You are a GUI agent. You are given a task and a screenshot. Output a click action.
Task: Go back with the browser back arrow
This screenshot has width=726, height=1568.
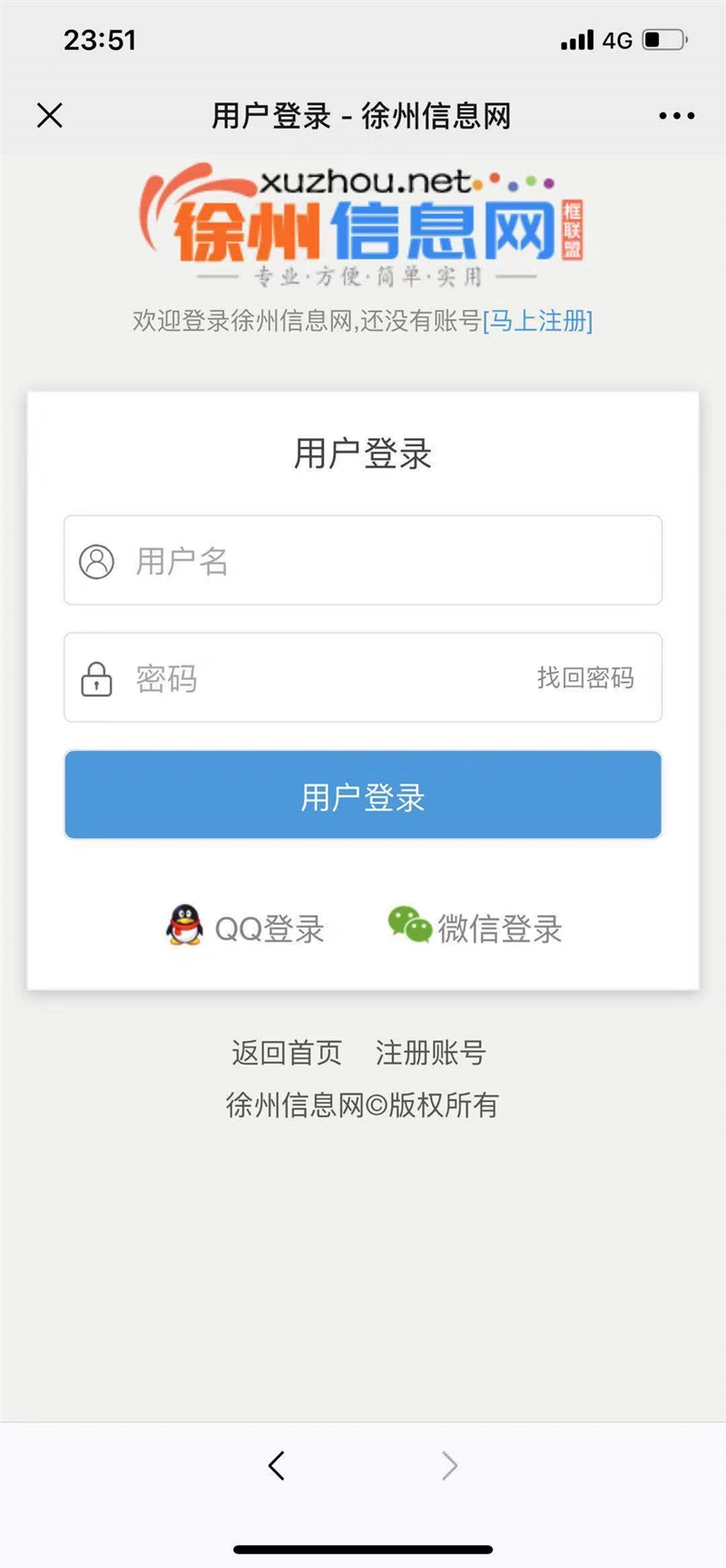point(277,1465)
